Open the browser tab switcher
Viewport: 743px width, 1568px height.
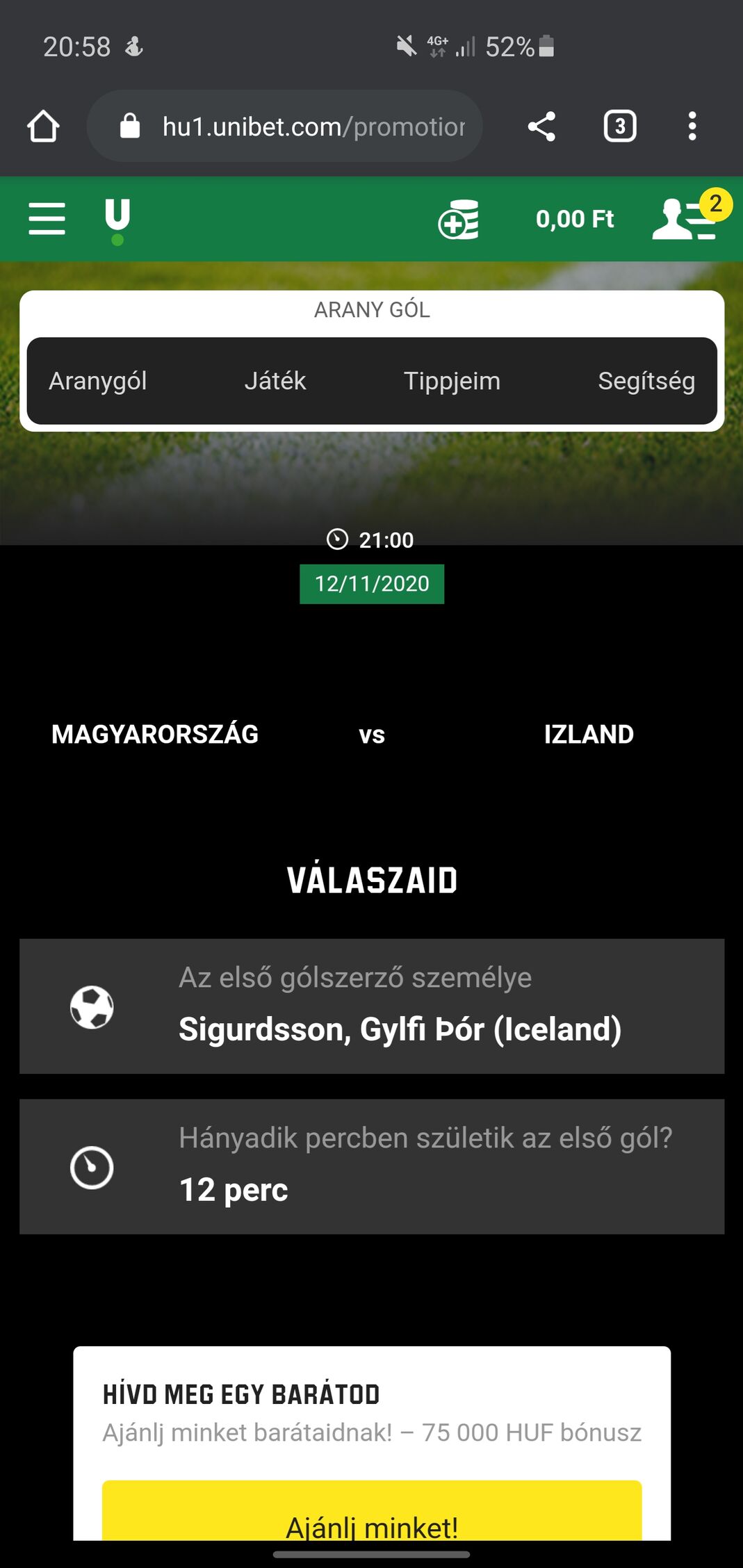(x=619, y=126)
